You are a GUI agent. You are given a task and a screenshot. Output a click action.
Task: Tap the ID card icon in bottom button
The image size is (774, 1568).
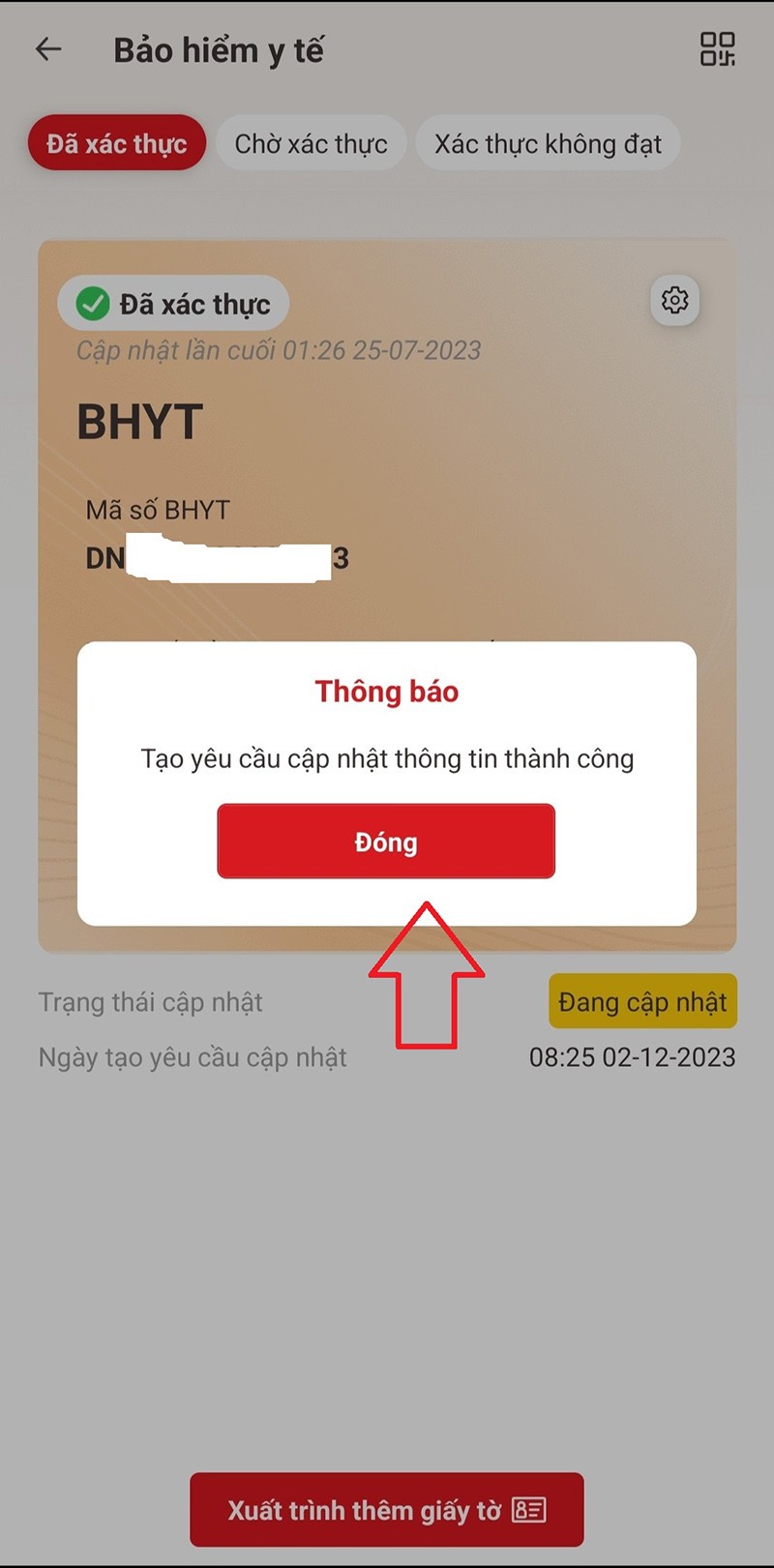click(x=527, y=1510)
